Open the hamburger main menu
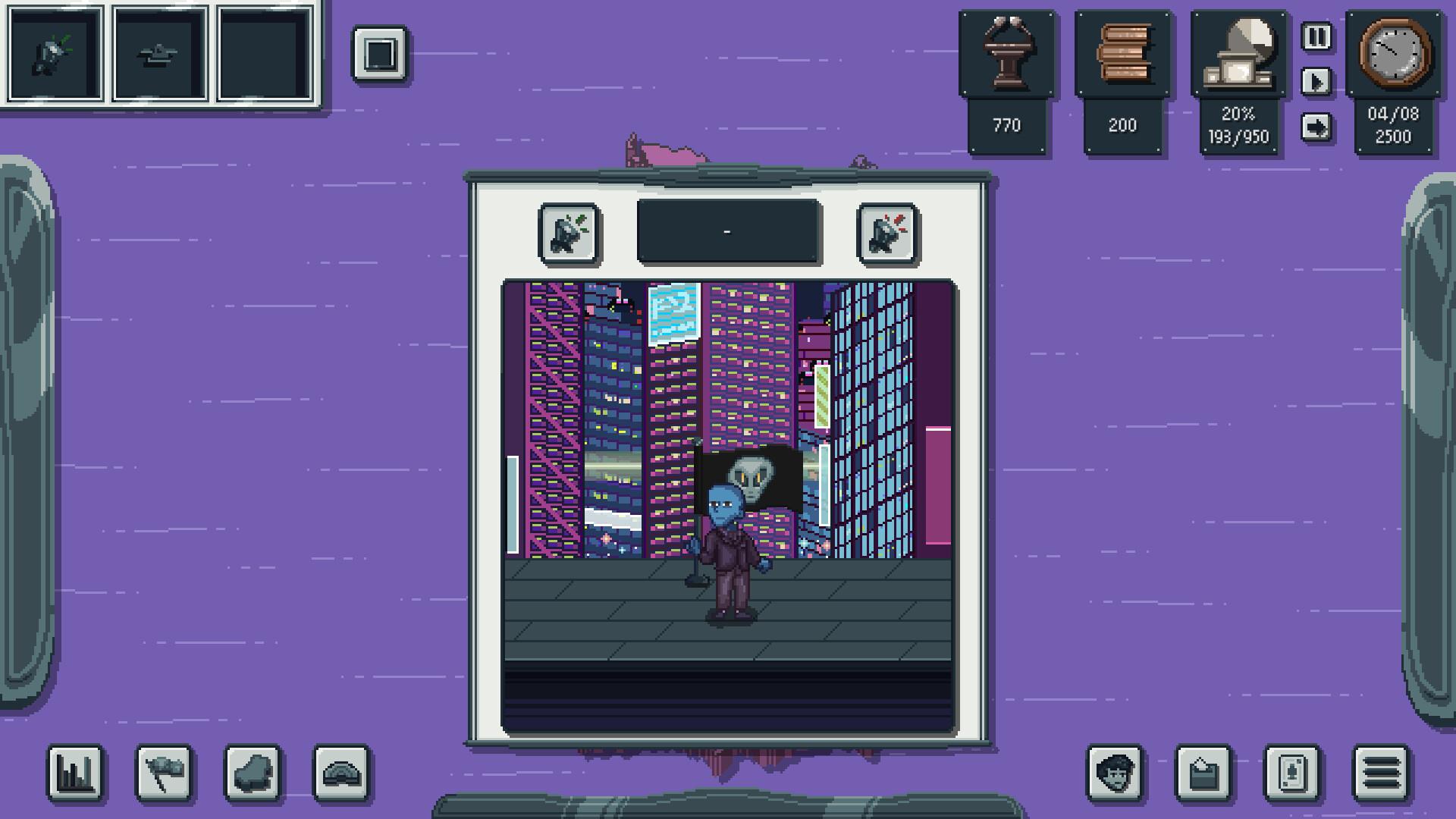 coord(1382,773)
